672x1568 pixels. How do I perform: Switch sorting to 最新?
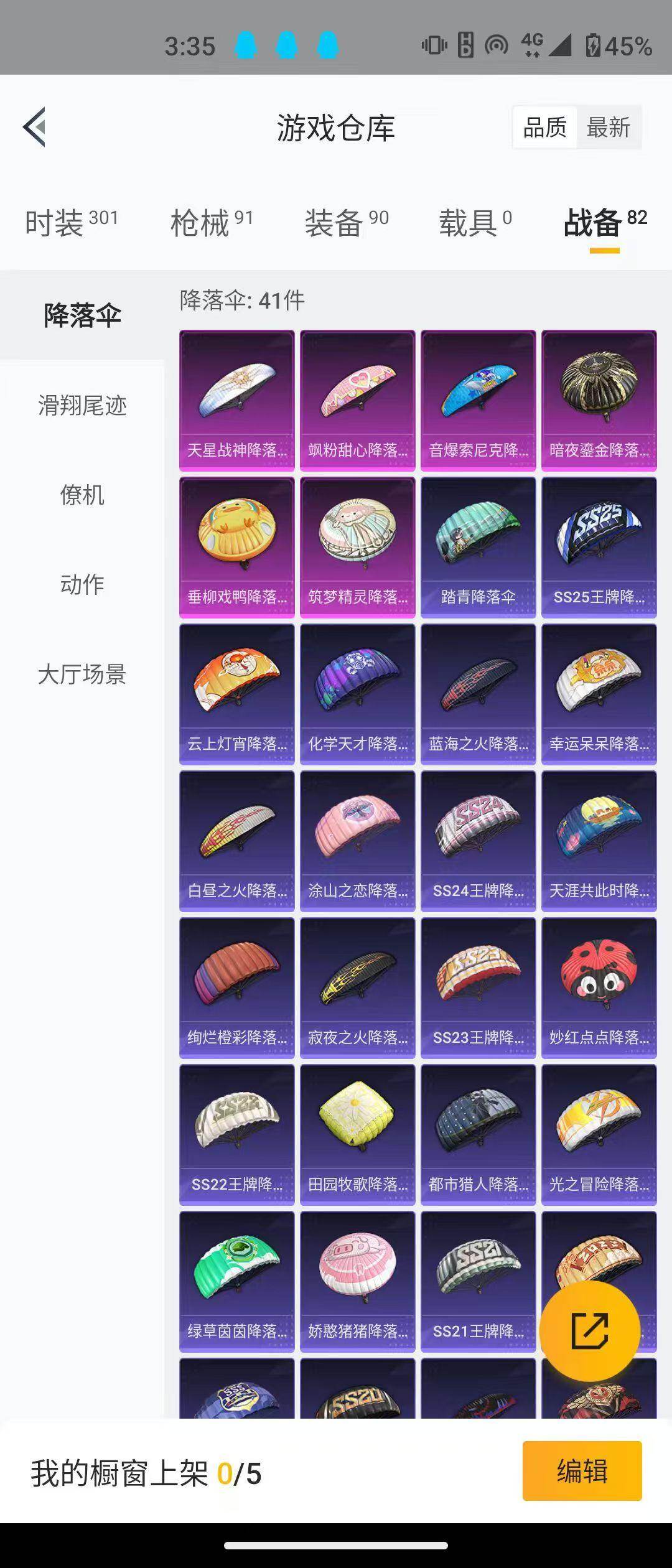608,128
